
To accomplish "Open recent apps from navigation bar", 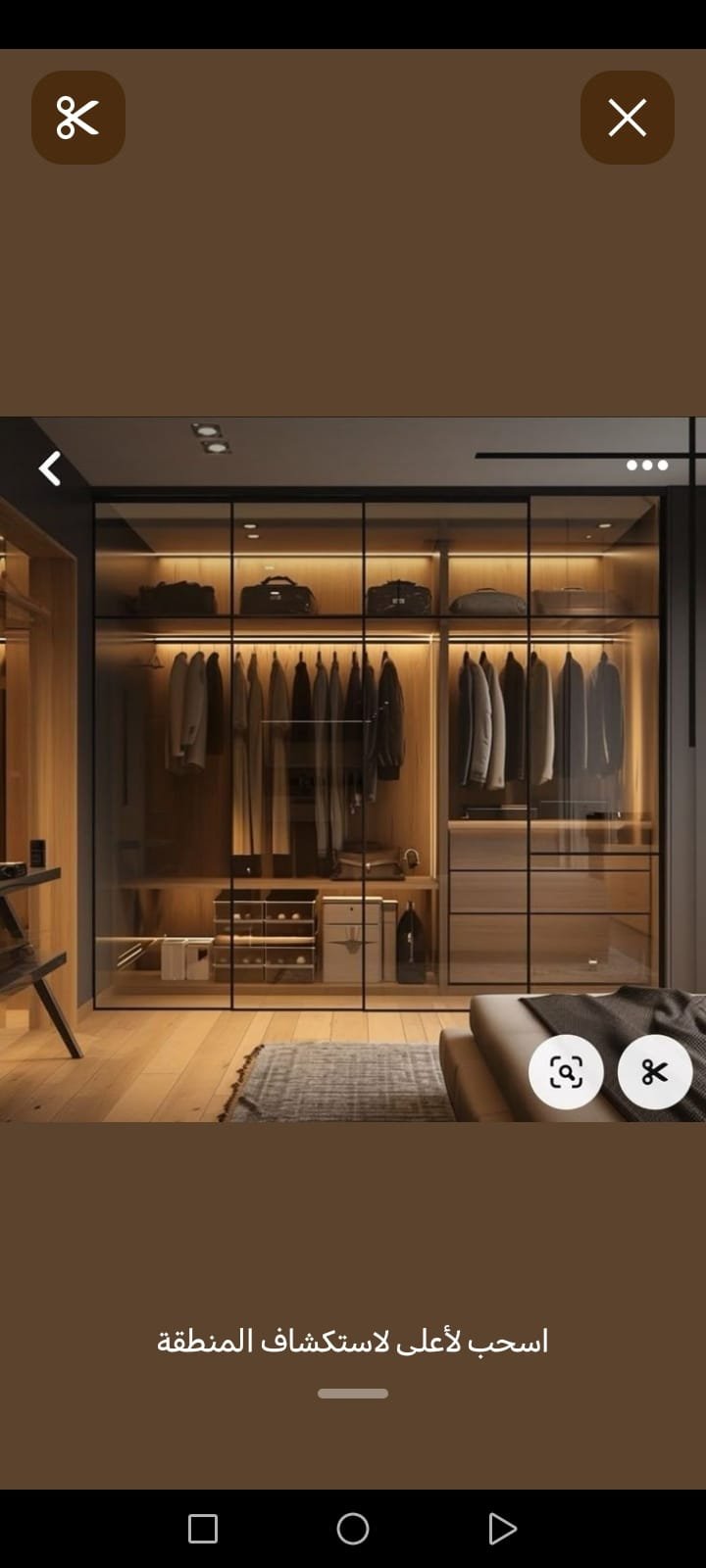I will point(203,1529).
